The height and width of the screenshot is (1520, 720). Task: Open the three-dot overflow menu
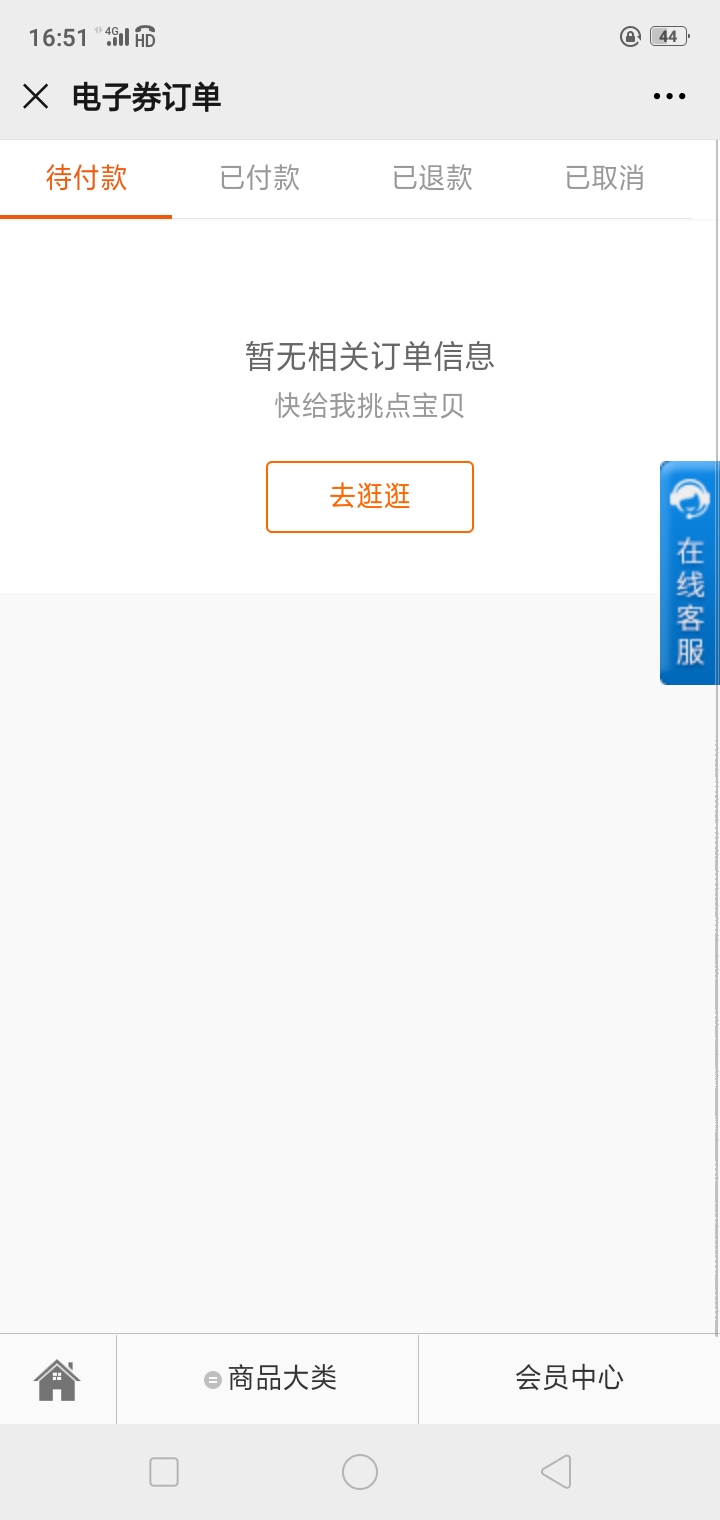[669, 97]
